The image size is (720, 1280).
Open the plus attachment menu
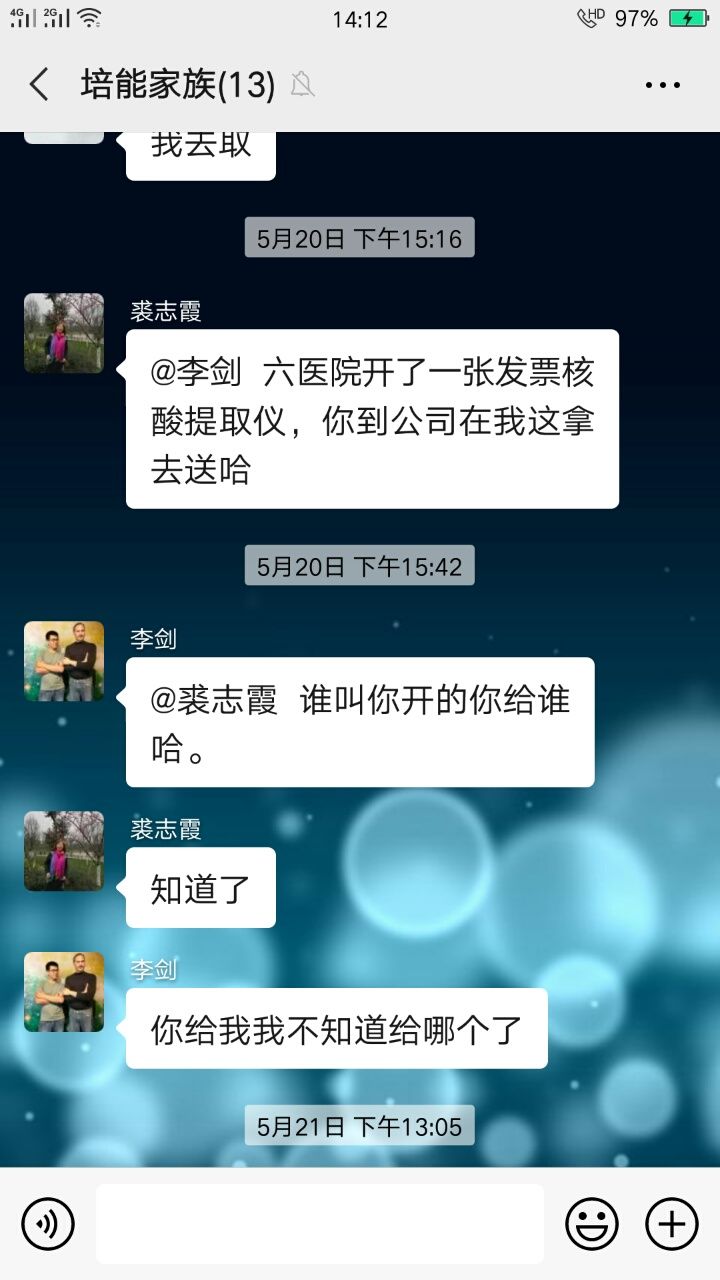point(671,1223)
